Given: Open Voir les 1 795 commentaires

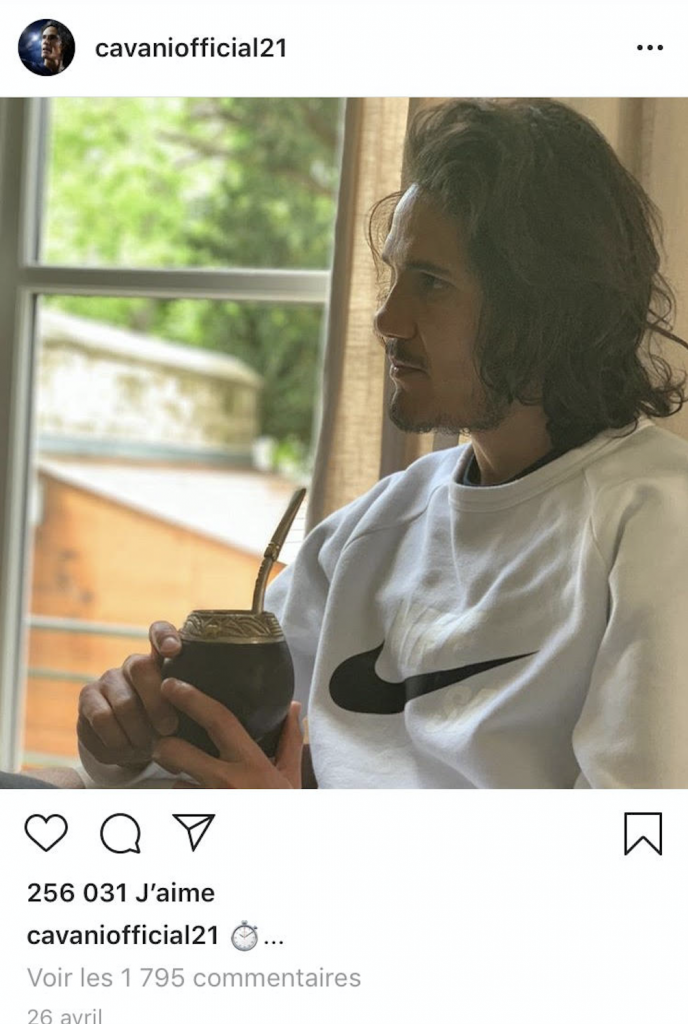Looking at the screenshot, I should tap(194, 977).
